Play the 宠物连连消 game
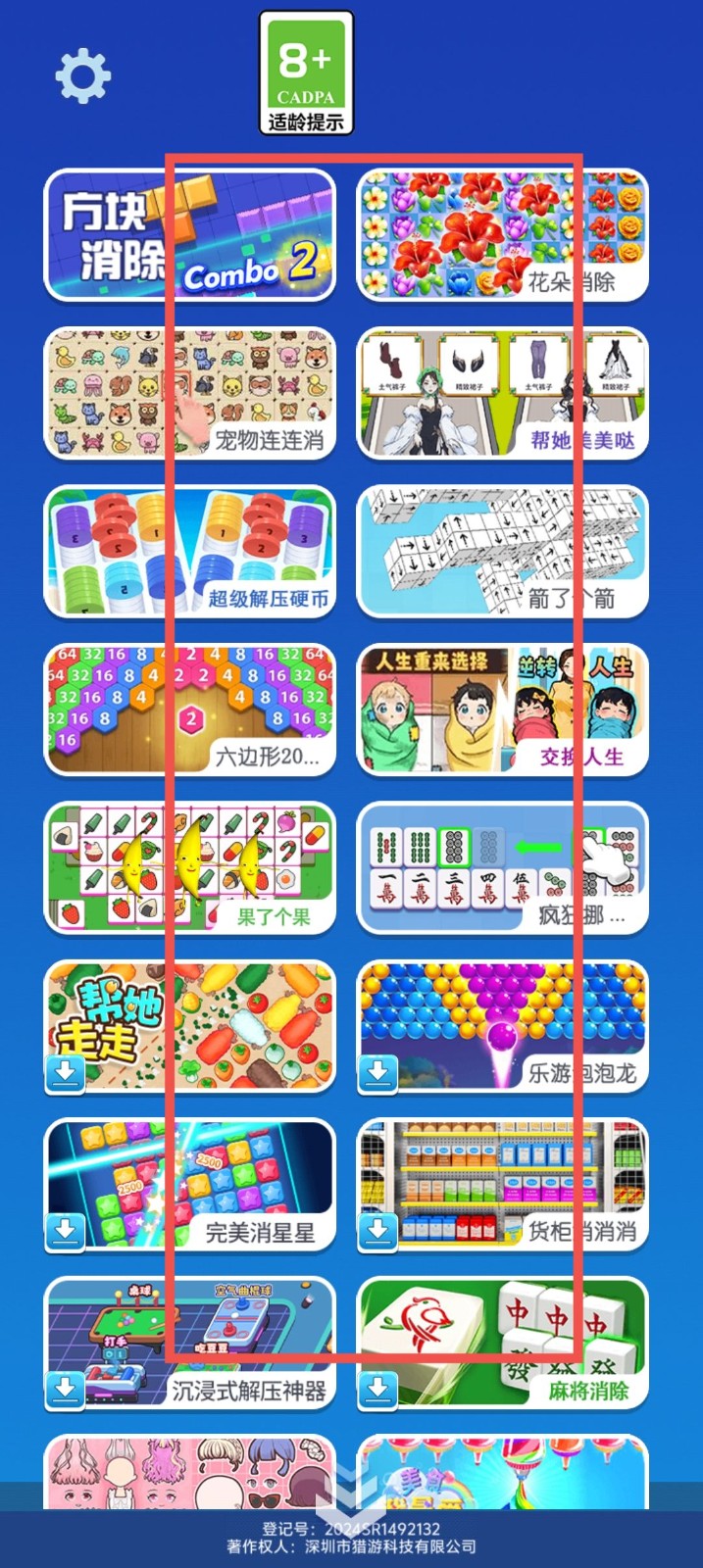This screenshot has height=1568, width=703. click(x=190, y=393)
